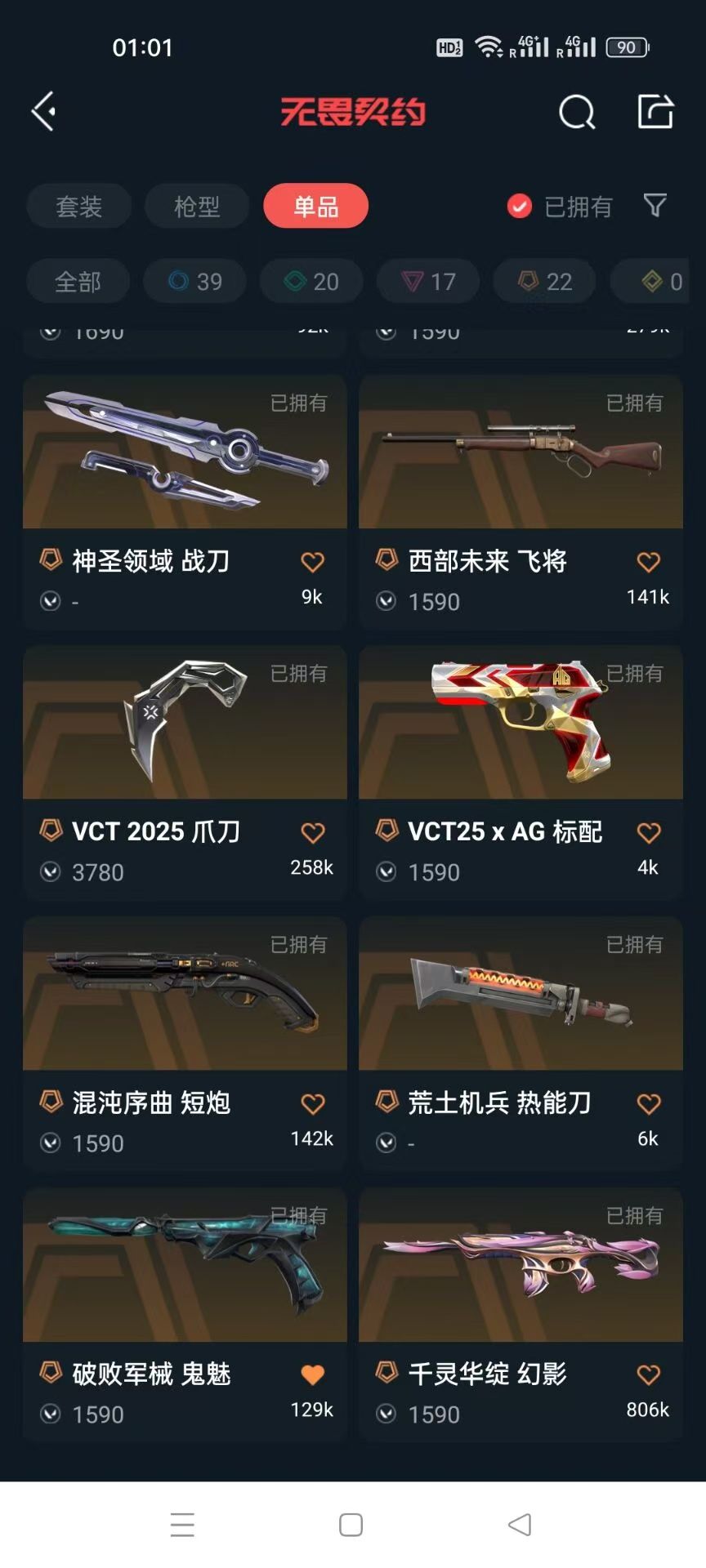Like the 混沌序曲 短炮 skin

coord(312,1104)
